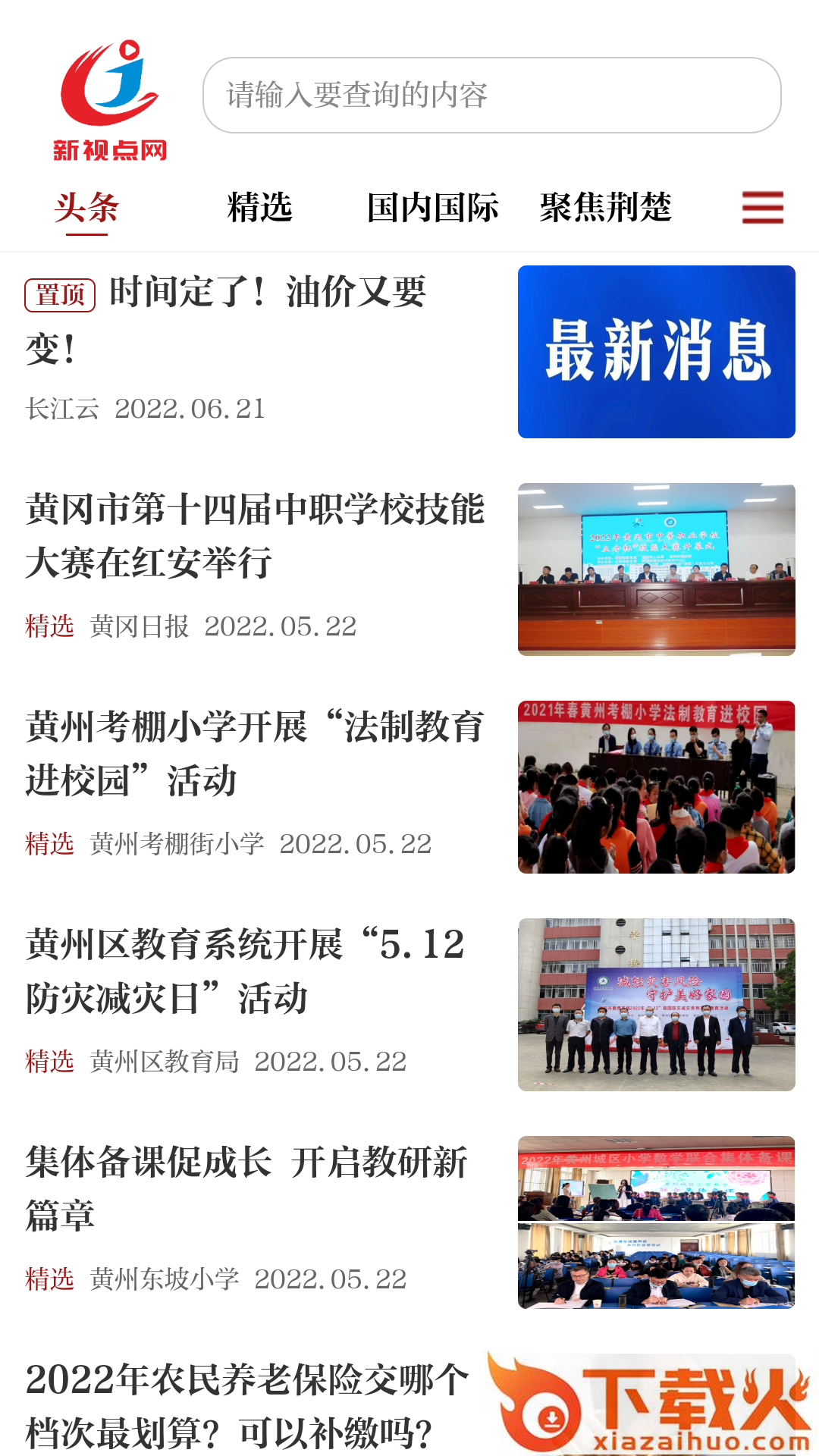This screenshot has height=1456, width=819.
Task: Tap the search box to enter a query
Action: coord(491,96)
